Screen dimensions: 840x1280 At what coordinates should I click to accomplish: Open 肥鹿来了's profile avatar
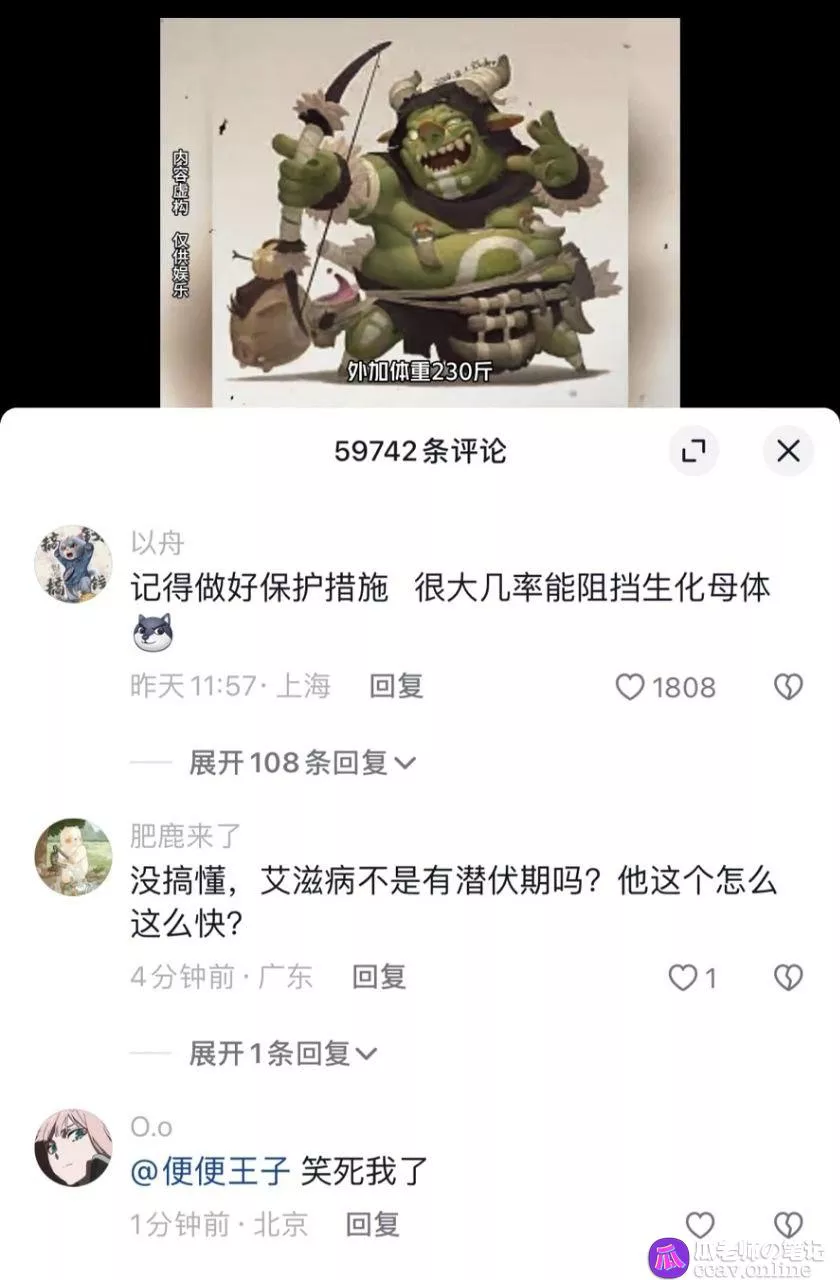click(x=73, y=856)
